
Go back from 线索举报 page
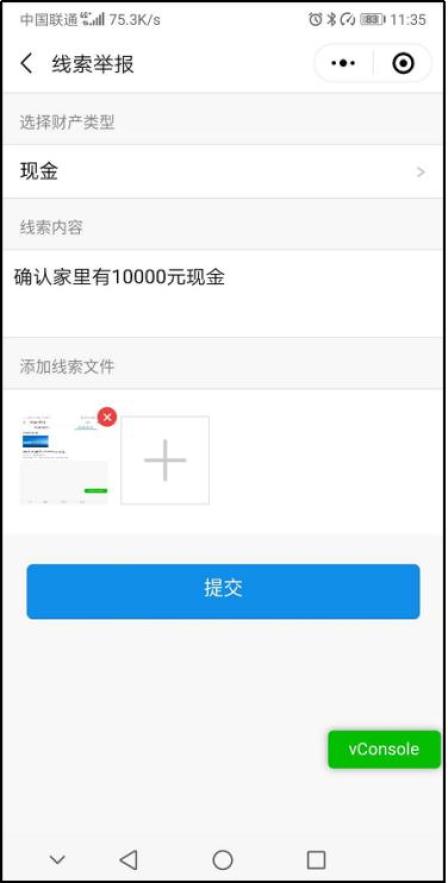(x=26, y=64)
